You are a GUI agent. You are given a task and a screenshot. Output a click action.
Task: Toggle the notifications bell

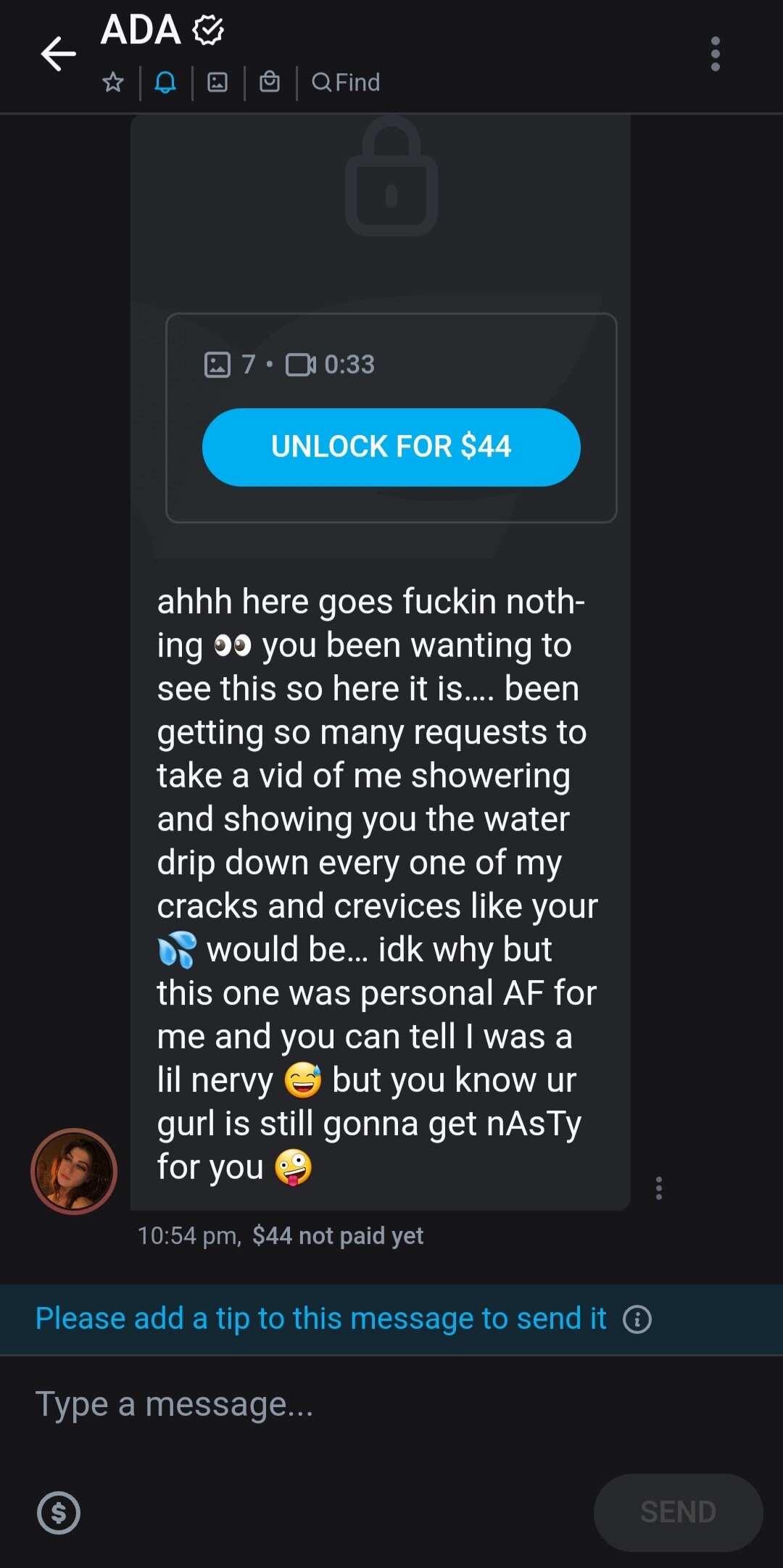165,83
